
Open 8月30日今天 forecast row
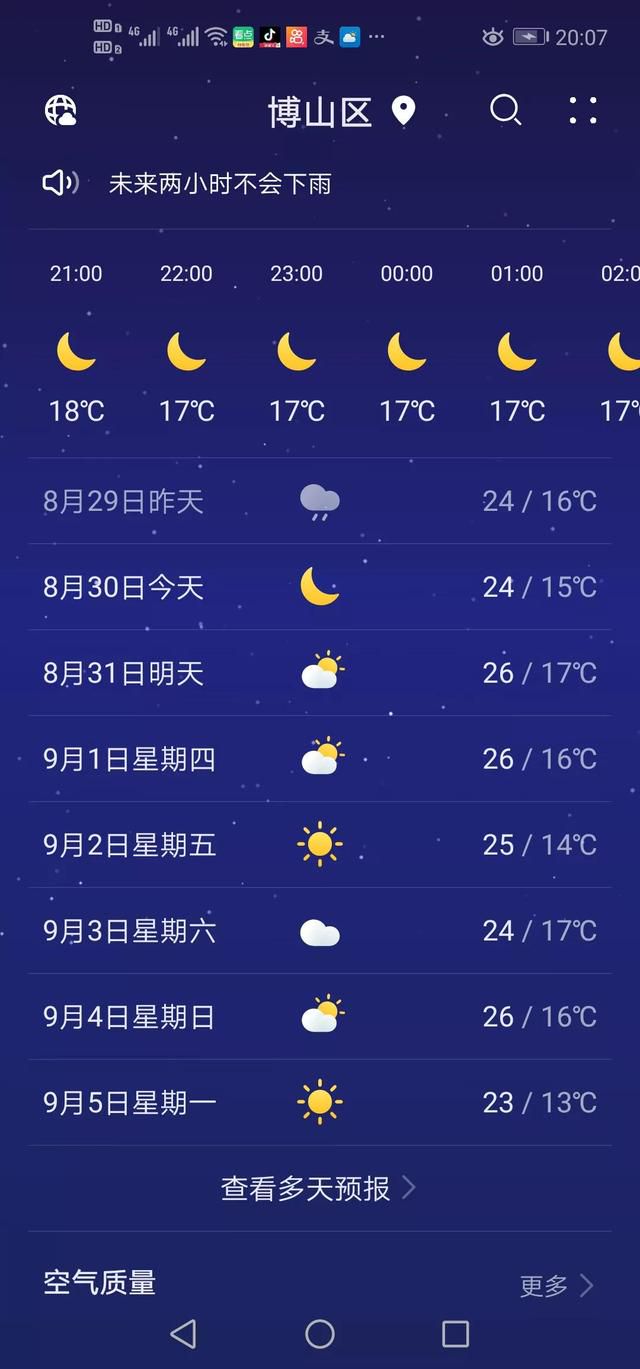(320, 587)
